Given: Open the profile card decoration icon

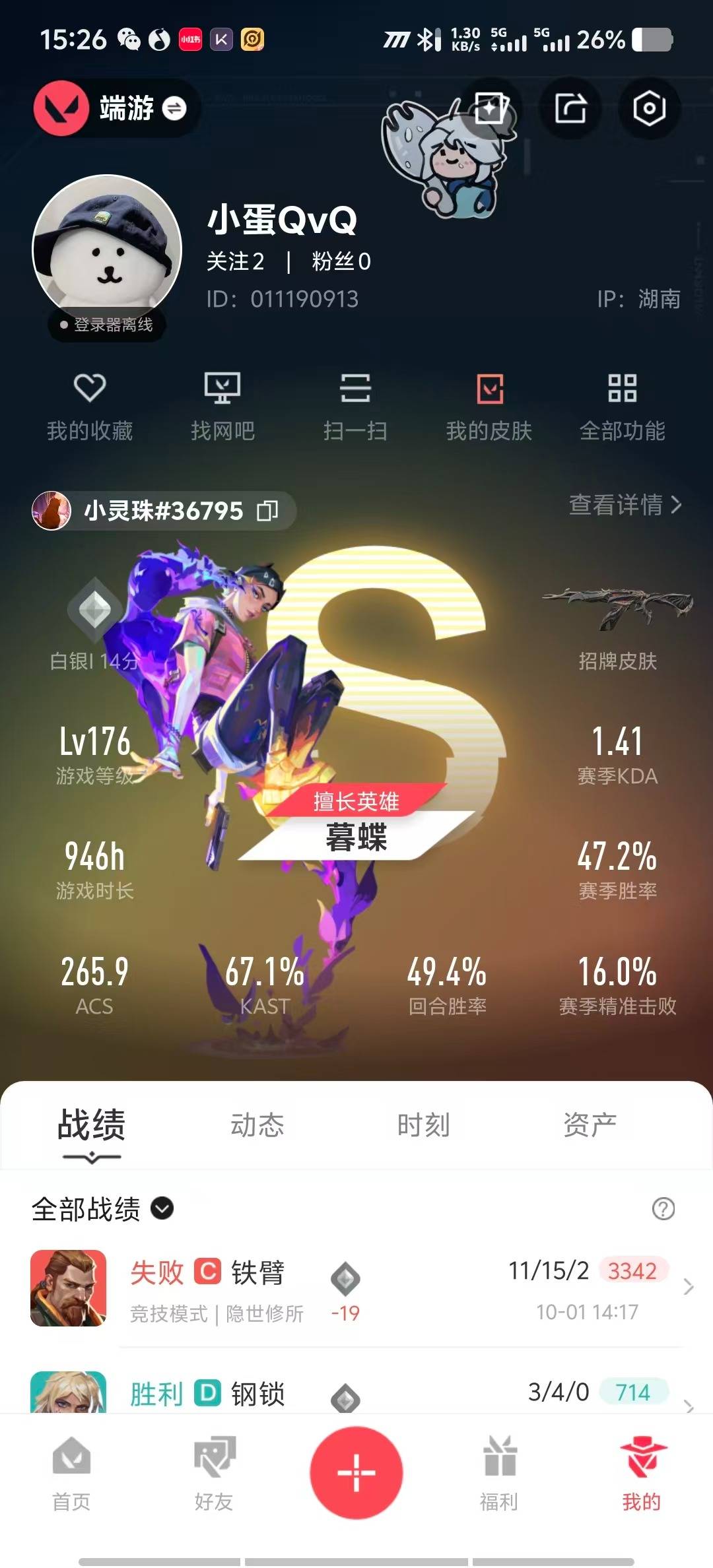Looking at the screenshot, I should [491, 108].
